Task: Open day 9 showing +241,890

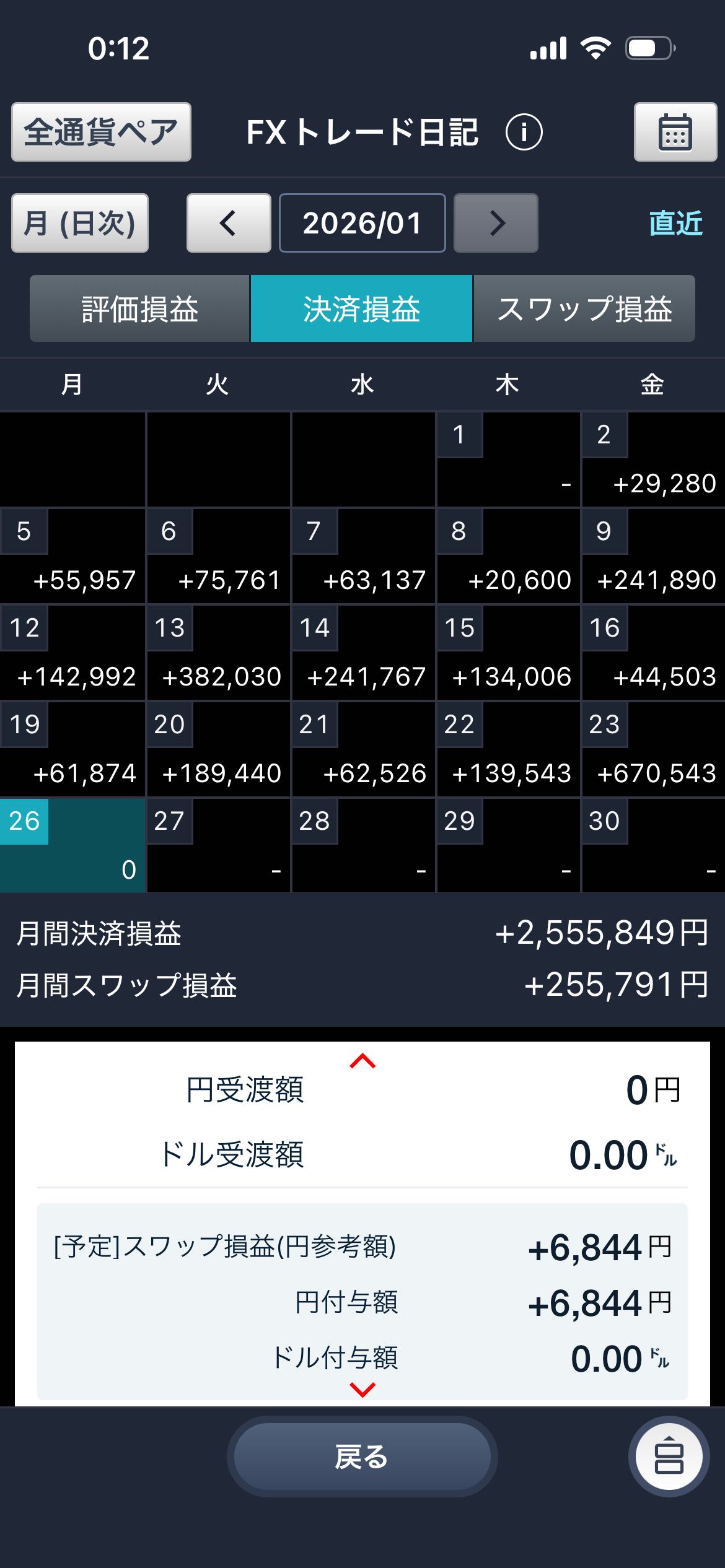Action: pos(653,556)
